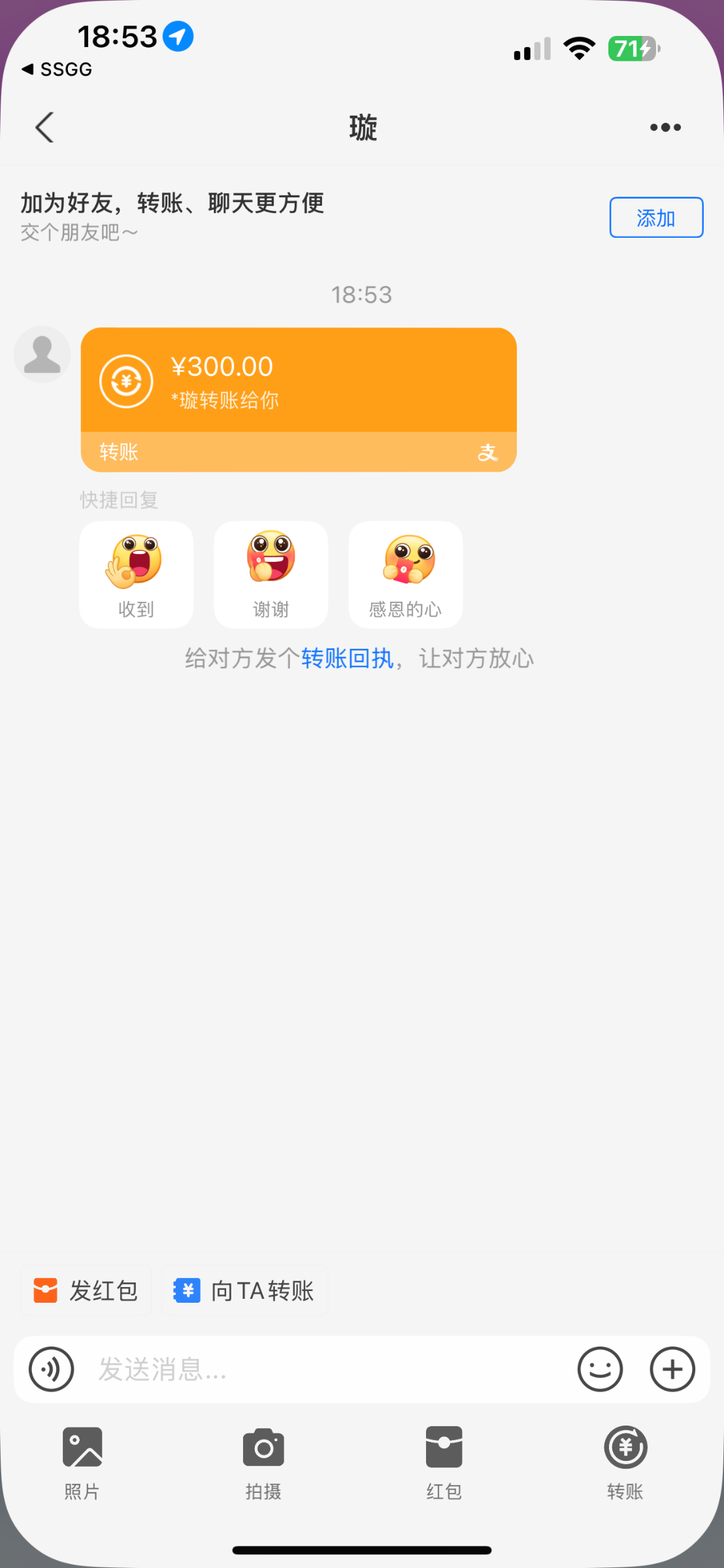The height and width of the screenshot is (1568, 724).
Task: Go back from the chat with 璇
Action: [x=44, y=127]
